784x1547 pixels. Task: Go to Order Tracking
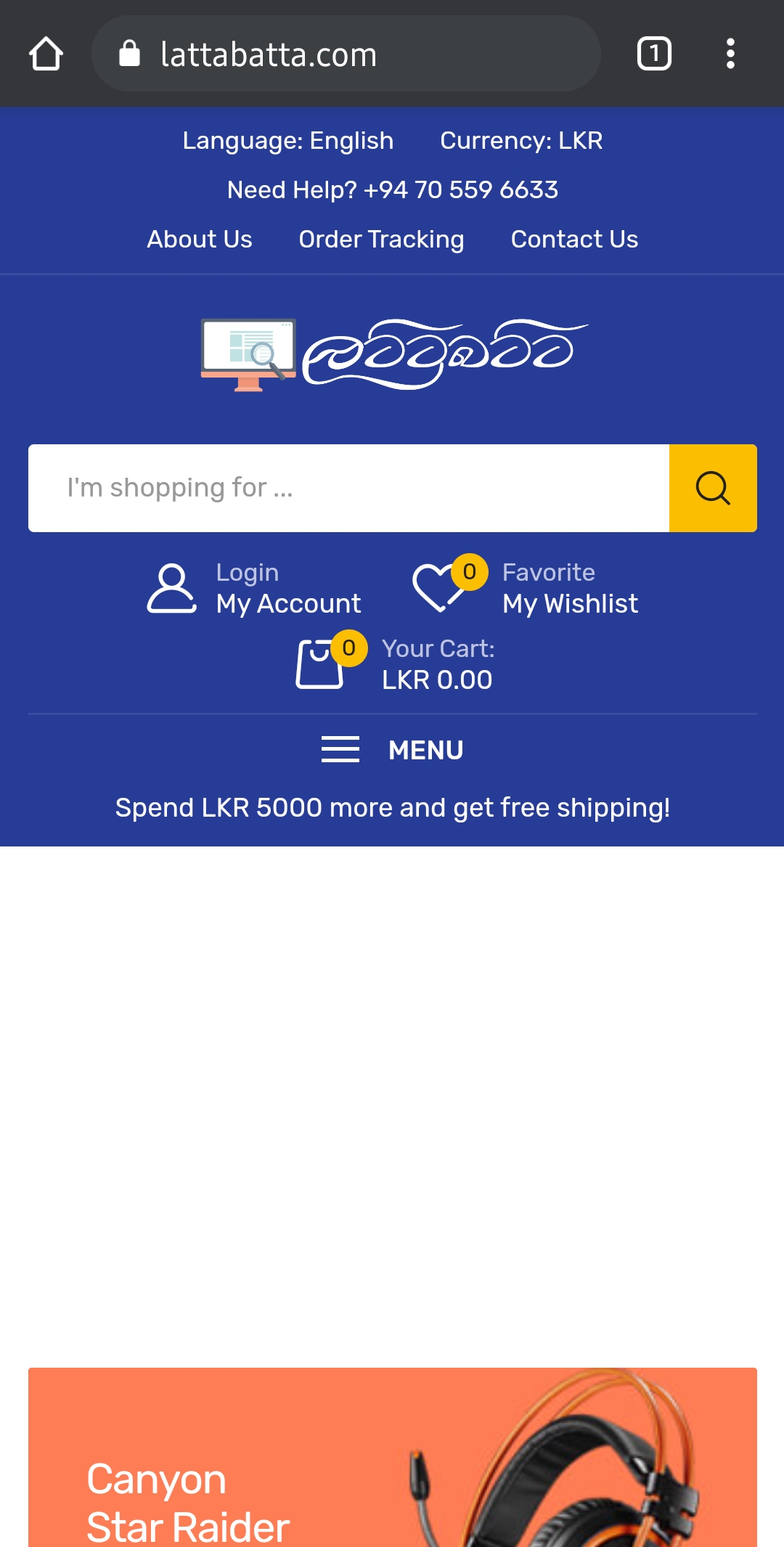(x=381, y=240)
